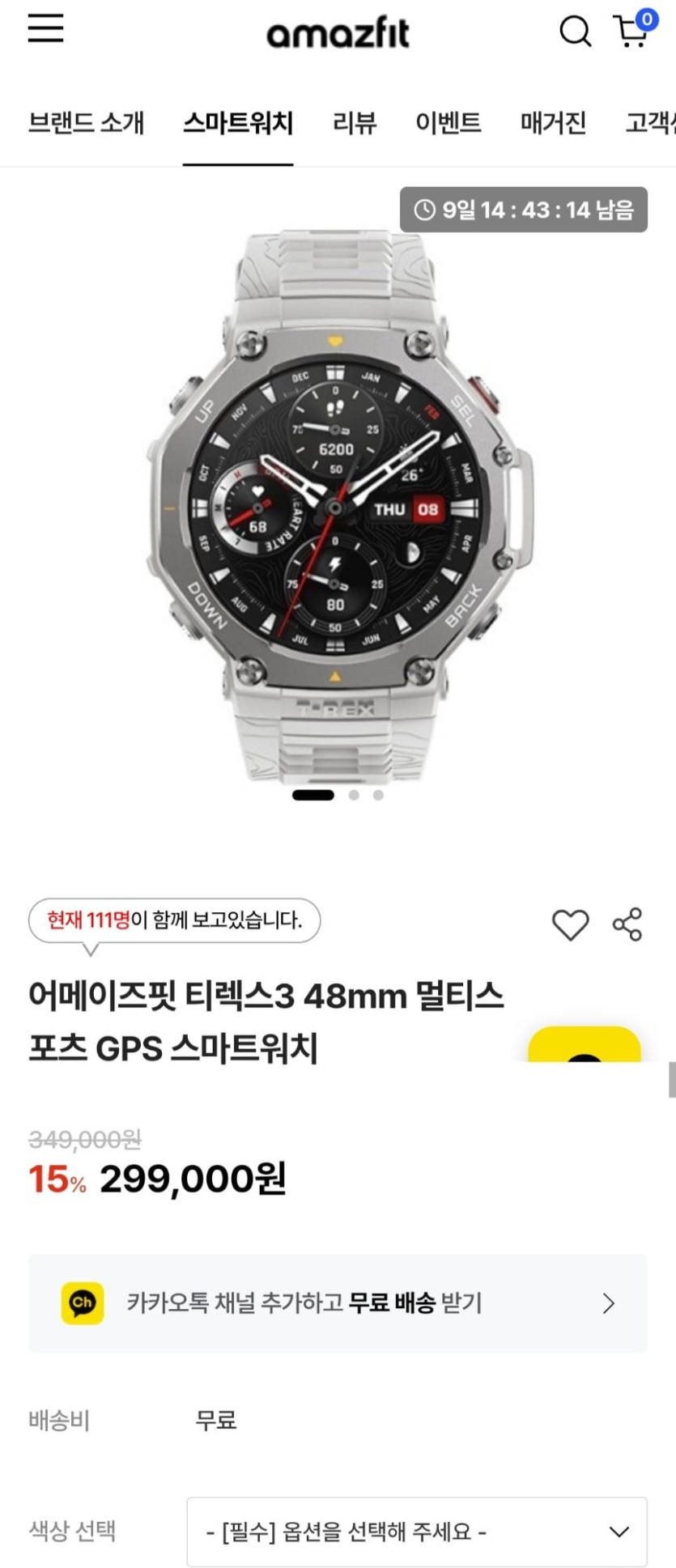The width and height of the screenshot is (676, 1568).
Task: Share this product
Action: click(x=627, y=924)
